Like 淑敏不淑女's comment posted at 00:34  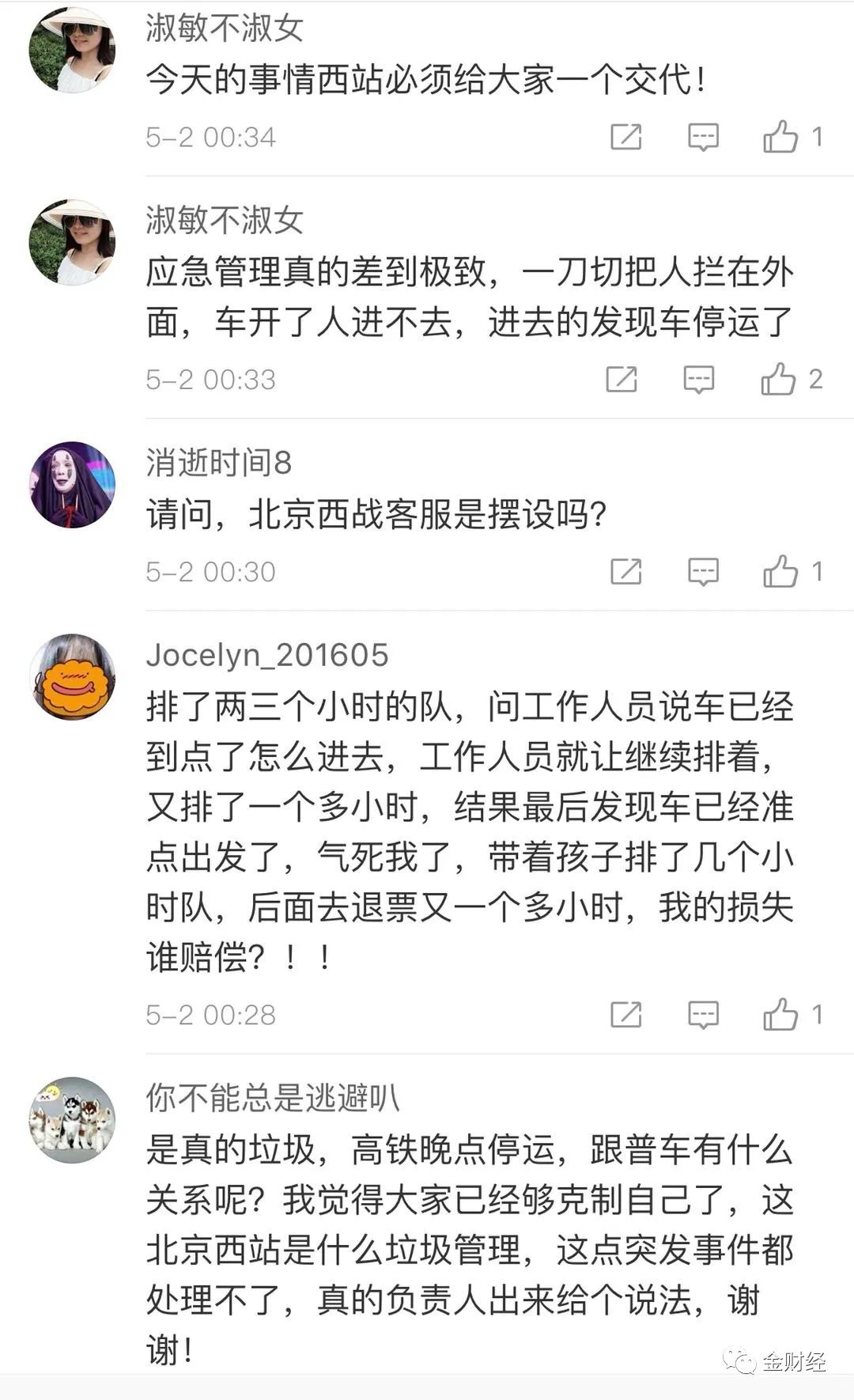(x=780, y=138)
